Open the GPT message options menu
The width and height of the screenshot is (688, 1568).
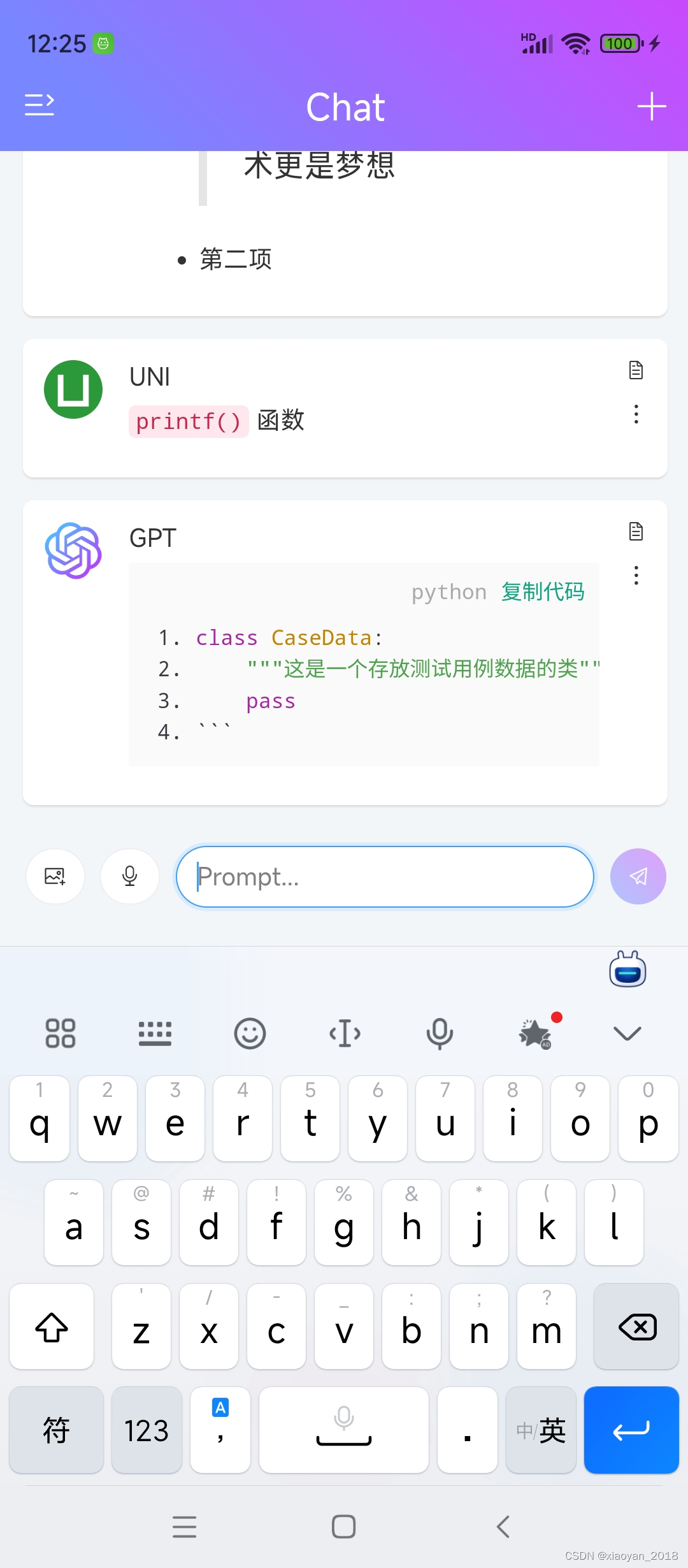[636, 575]
